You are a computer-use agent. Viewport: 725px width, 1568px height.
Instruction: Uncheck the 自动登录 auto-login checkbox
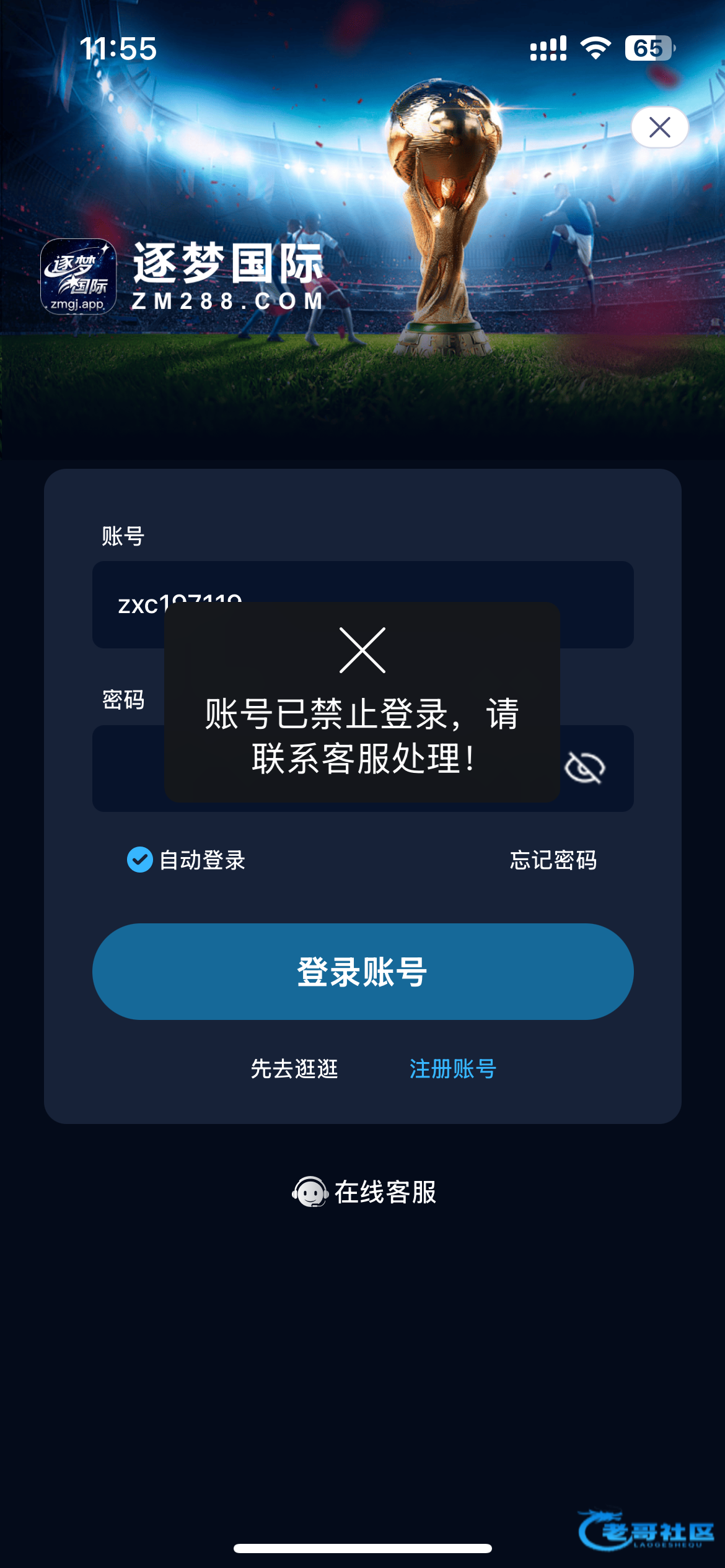coord(140,860)
